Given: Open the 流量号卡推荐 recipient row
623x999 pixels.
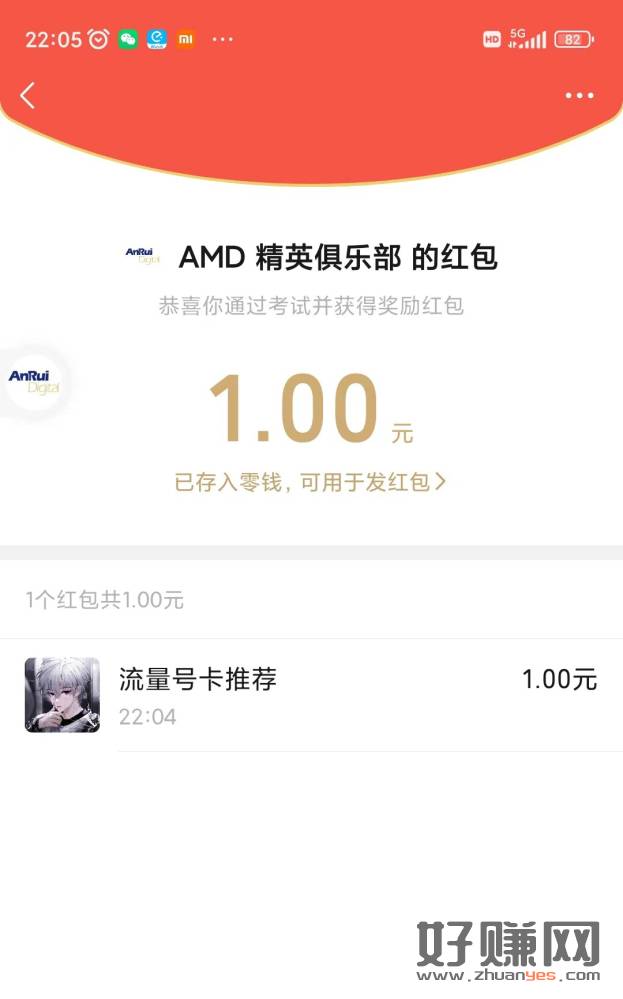Looking at the screenshot, I should pyautogui.click(x=311, y=695).
